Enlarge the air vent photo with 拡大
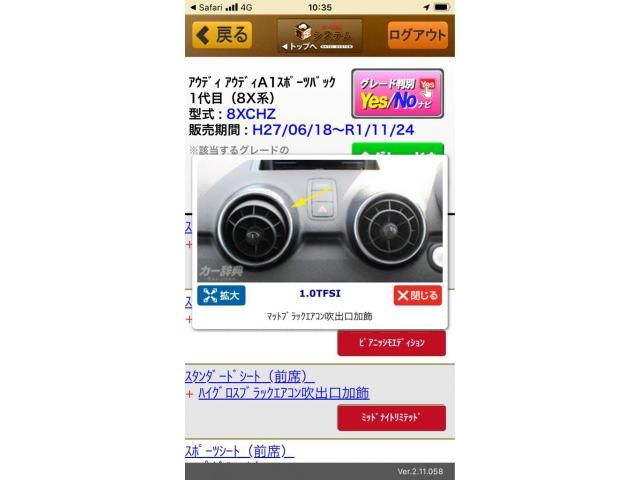This screenshot has width=640, height=480. coord(221,295)
